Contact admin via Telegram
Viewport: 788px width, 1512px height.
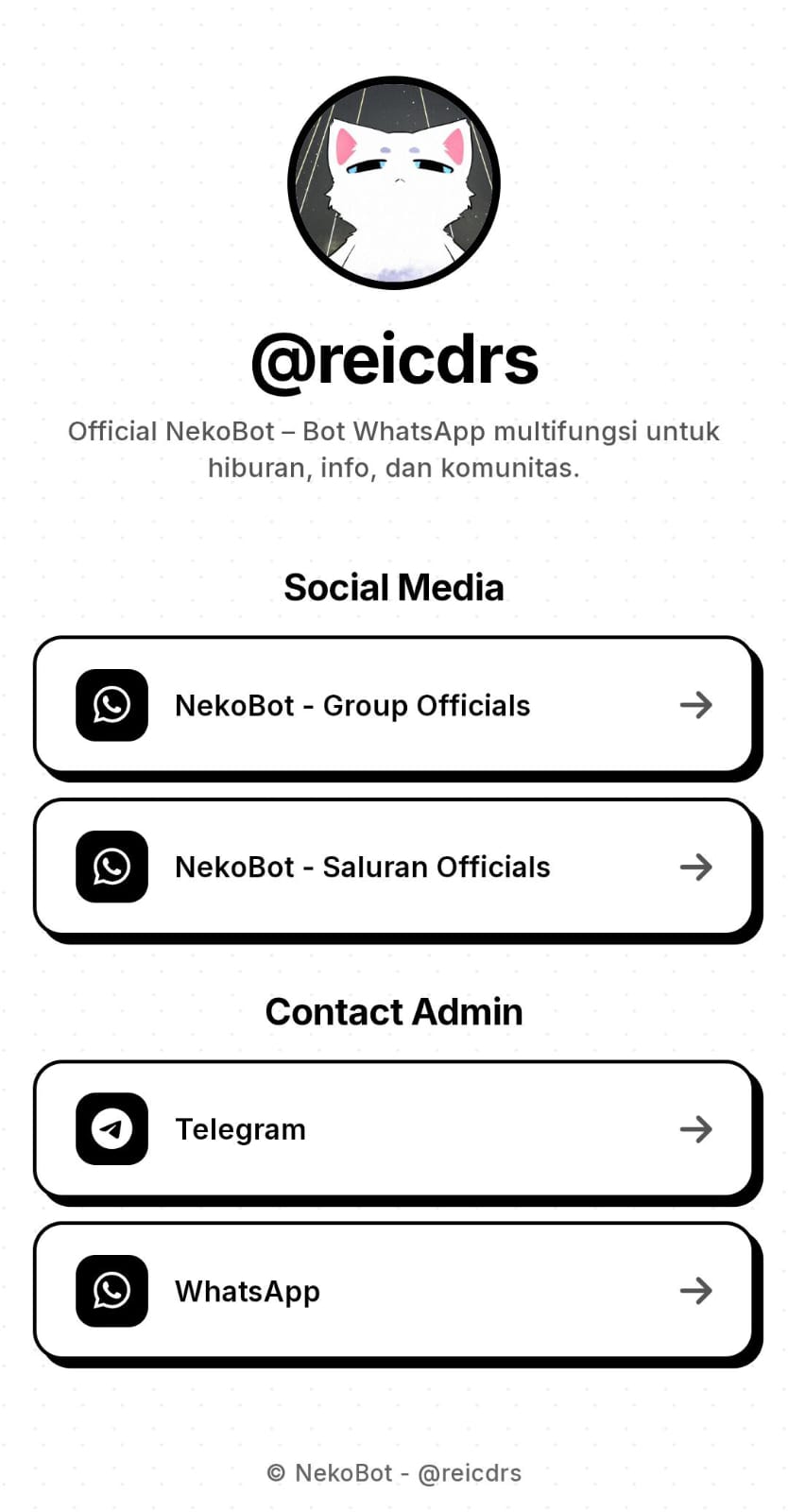click(393, 1128)
